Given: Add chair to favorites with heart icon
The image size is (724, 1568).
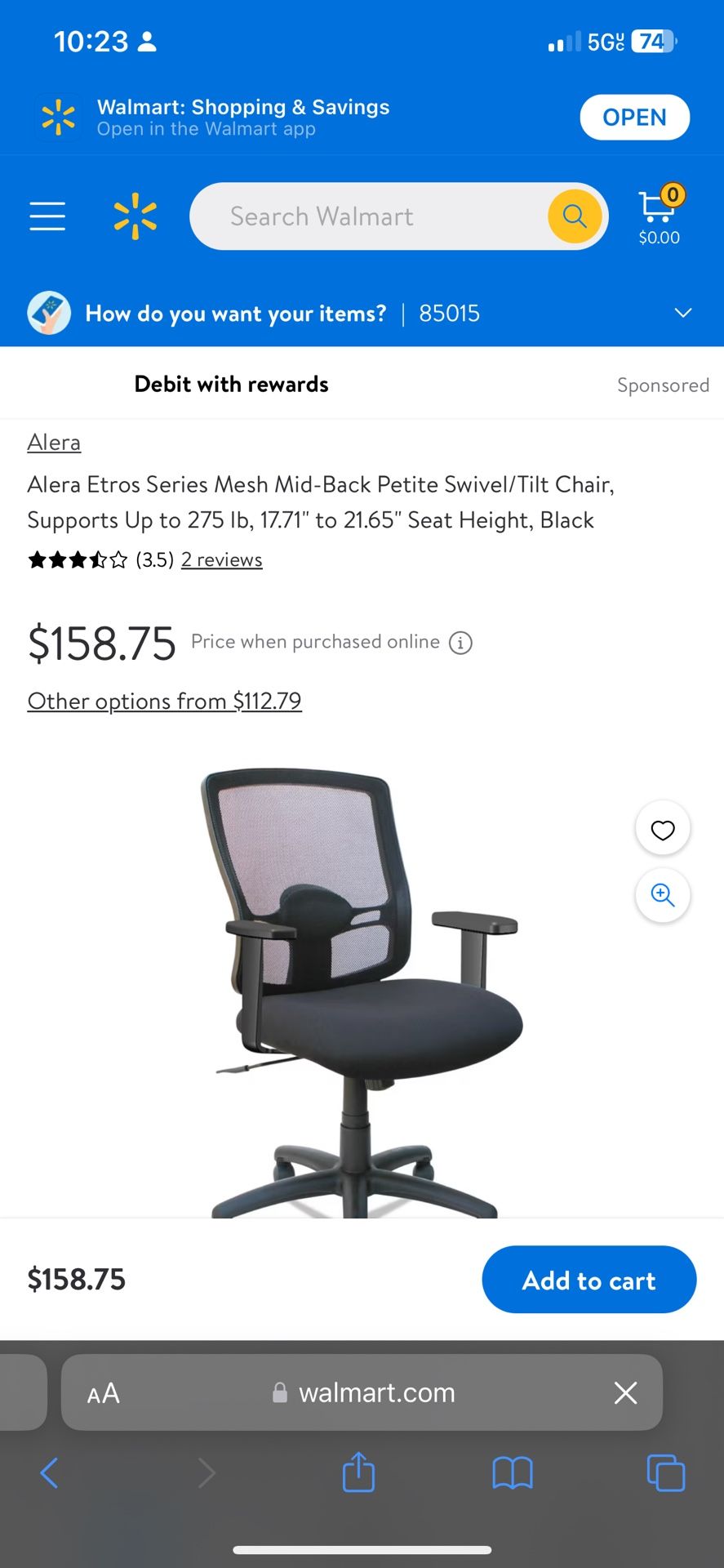Looking at the screenshot, I should [663, 829].
